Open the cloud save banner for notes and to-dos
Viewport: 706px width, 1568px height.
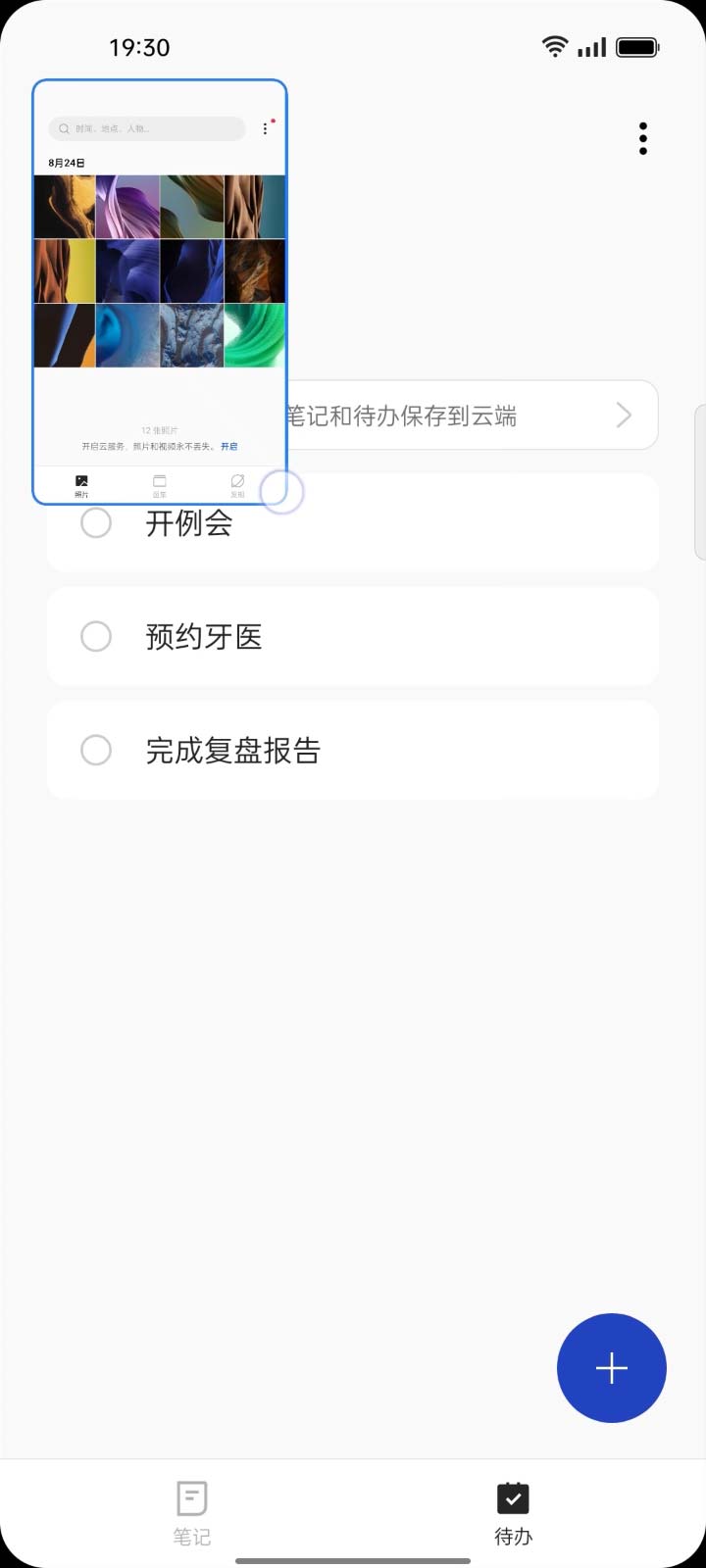[x=471, y=416]
